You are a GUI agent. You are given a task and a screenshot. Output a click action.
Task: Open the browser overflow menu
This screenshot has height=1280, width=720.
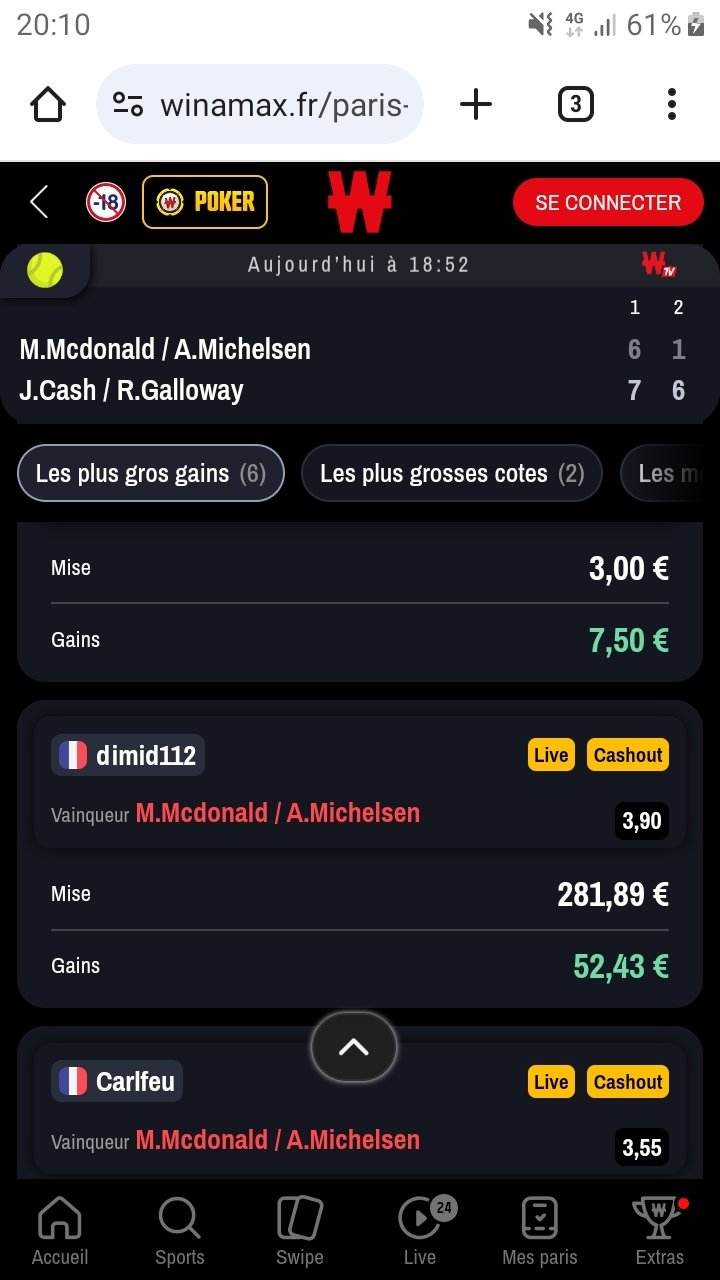(672, 104)
